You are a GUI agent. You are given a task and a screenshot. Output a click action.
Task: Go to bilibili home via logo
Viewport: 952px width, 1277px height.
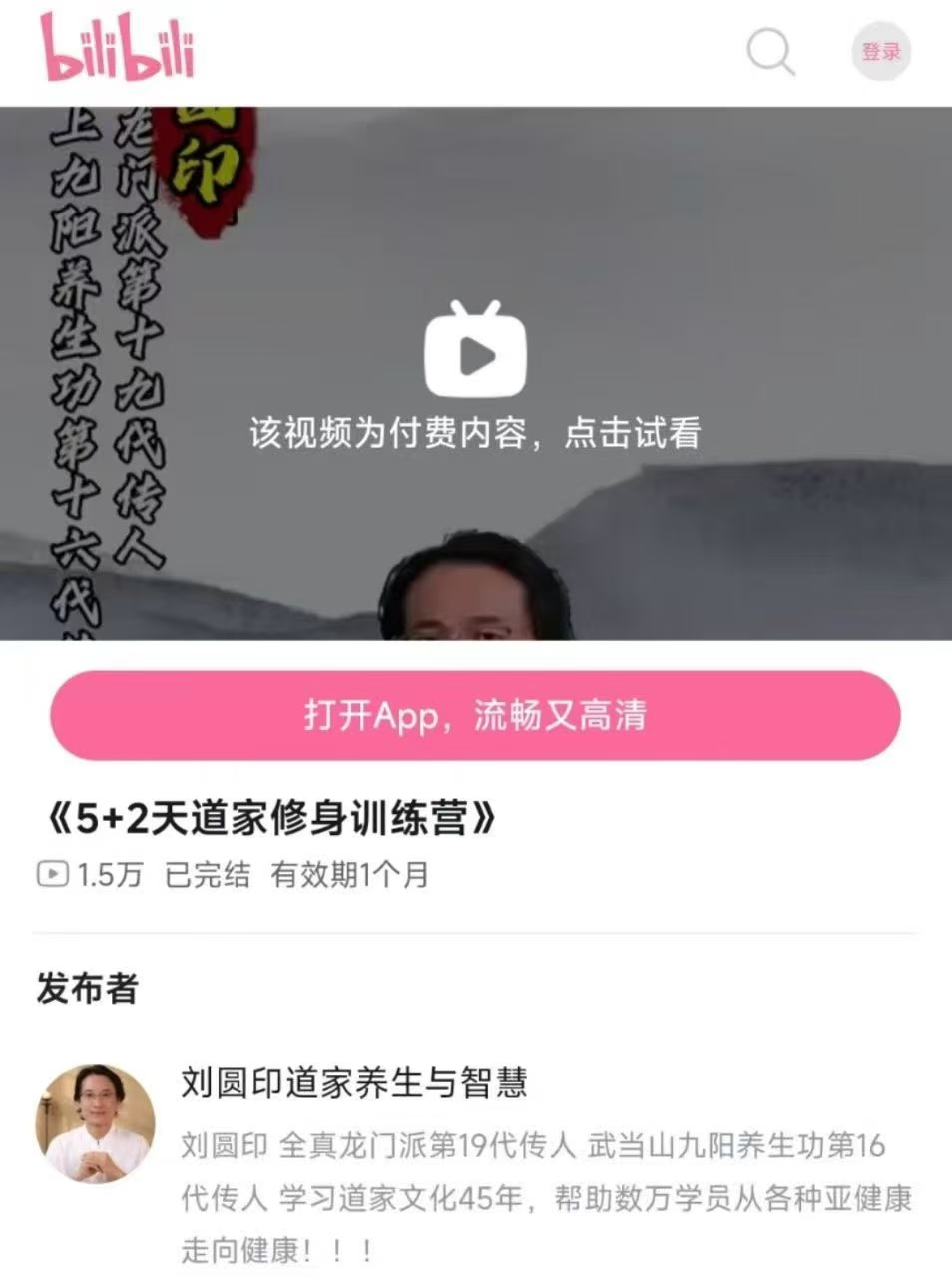point(117,49)
